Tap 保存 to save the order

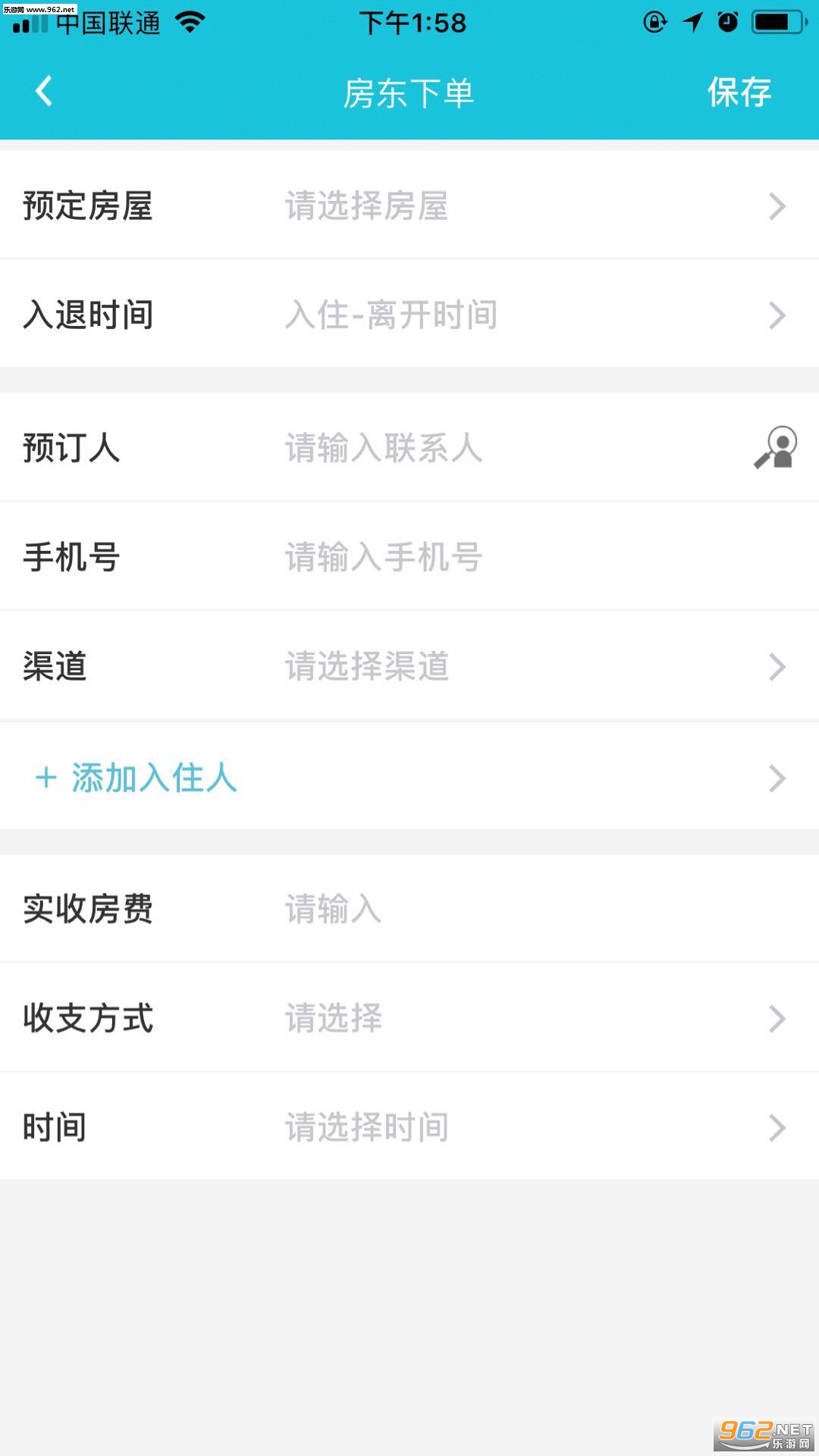739,92
